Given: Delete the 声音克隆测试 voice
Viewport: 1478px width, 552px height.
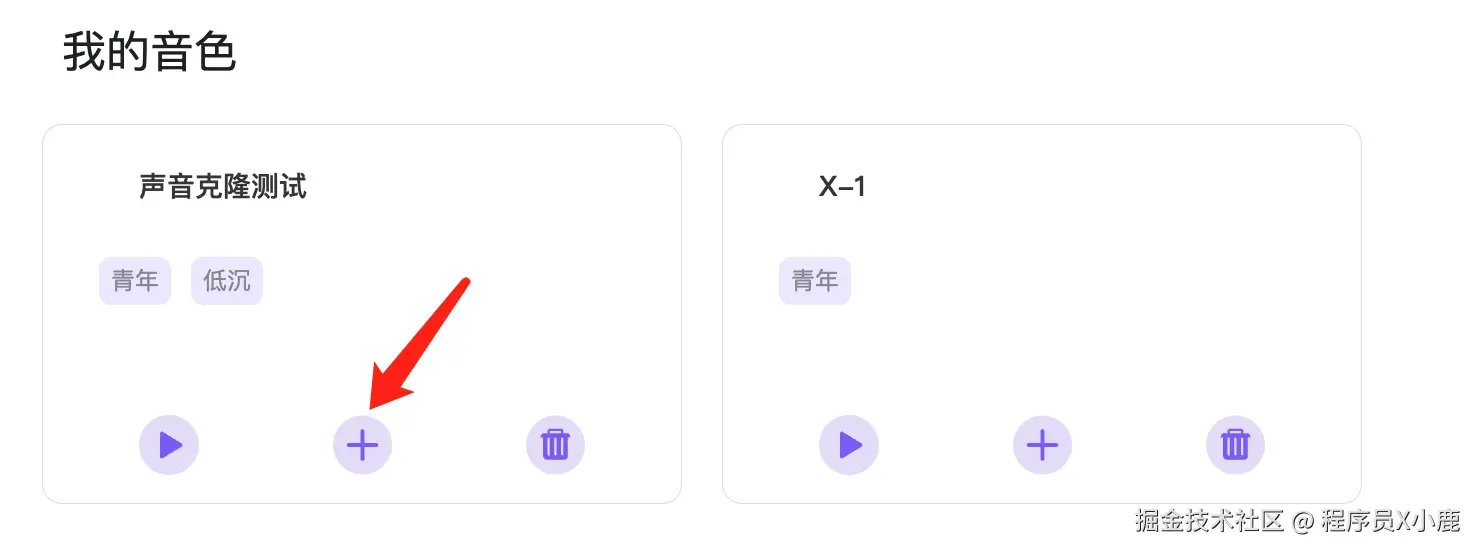Looking at the screenshot, I should tap(555, 444).
